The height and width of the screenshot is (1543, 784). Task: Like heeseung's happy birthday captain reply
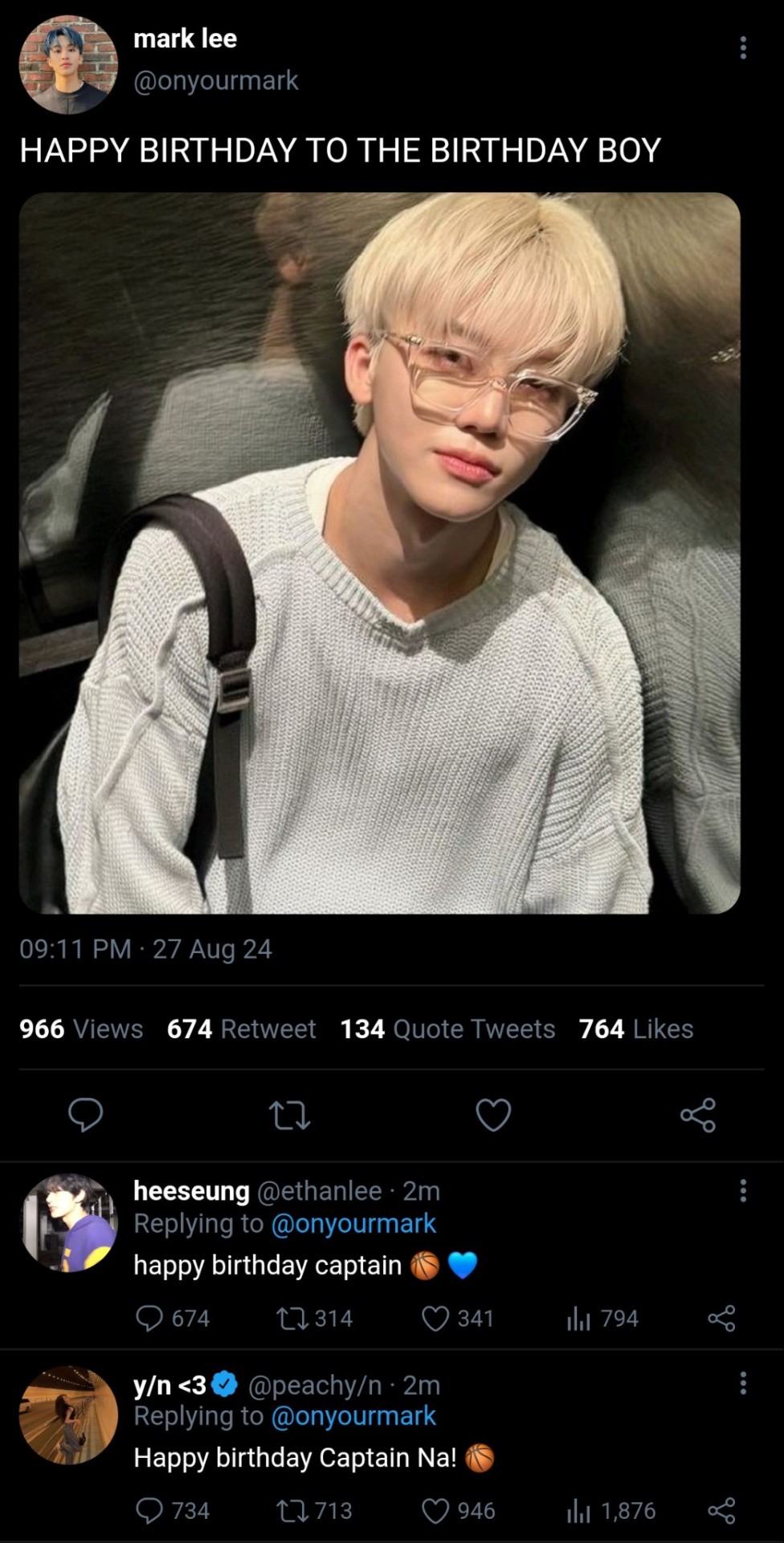435,1319
